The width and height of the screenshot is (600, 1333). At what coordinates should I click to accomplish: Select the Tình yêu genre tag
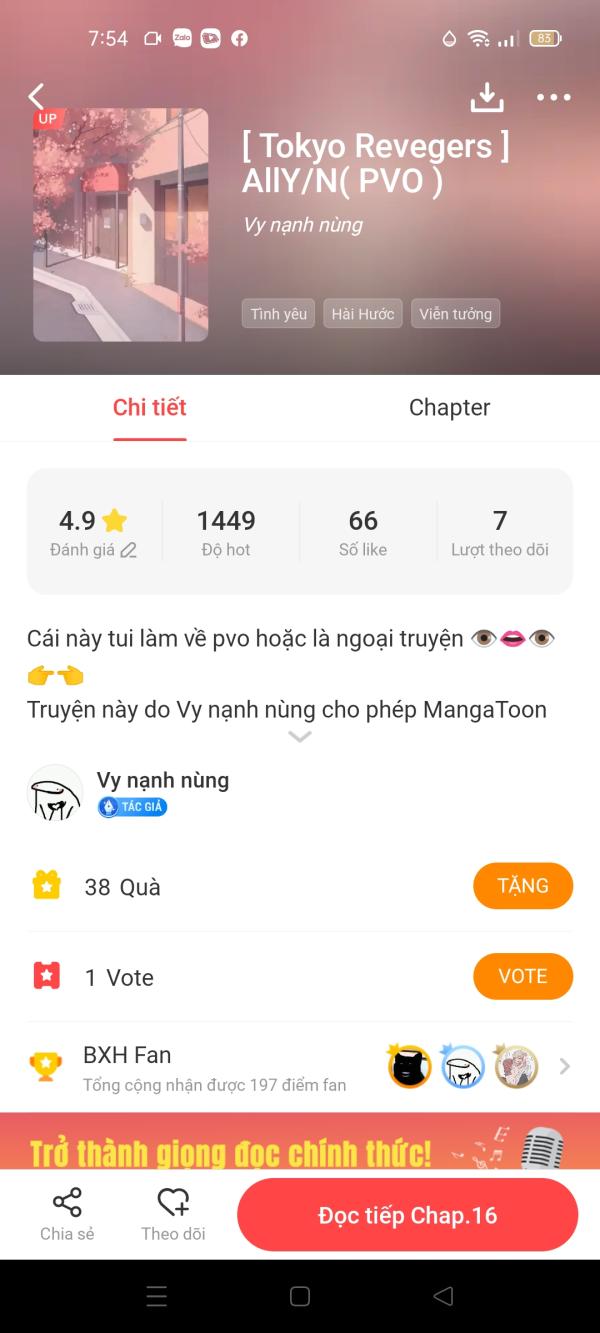tap(278, 314)
